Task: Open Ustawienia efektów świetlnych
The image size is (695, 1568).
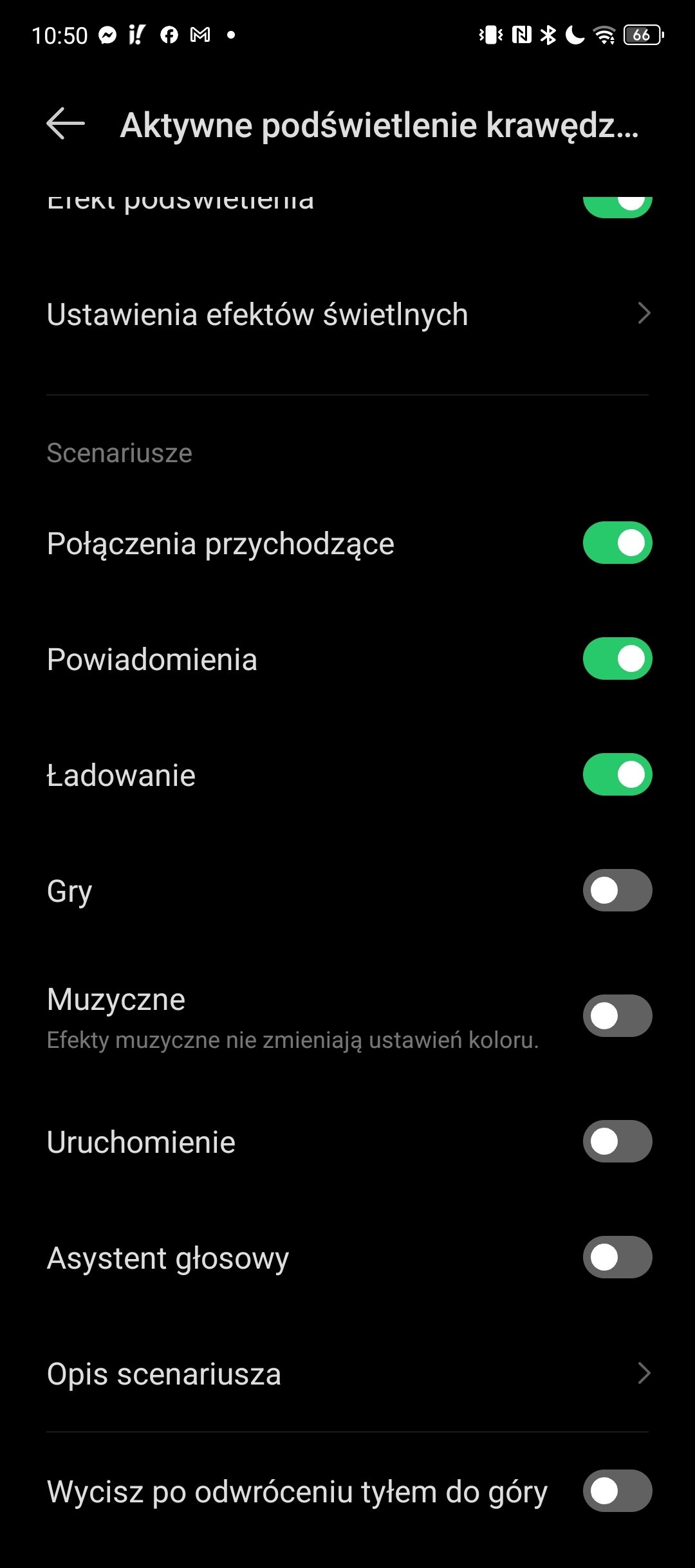Action: (347, 314)
